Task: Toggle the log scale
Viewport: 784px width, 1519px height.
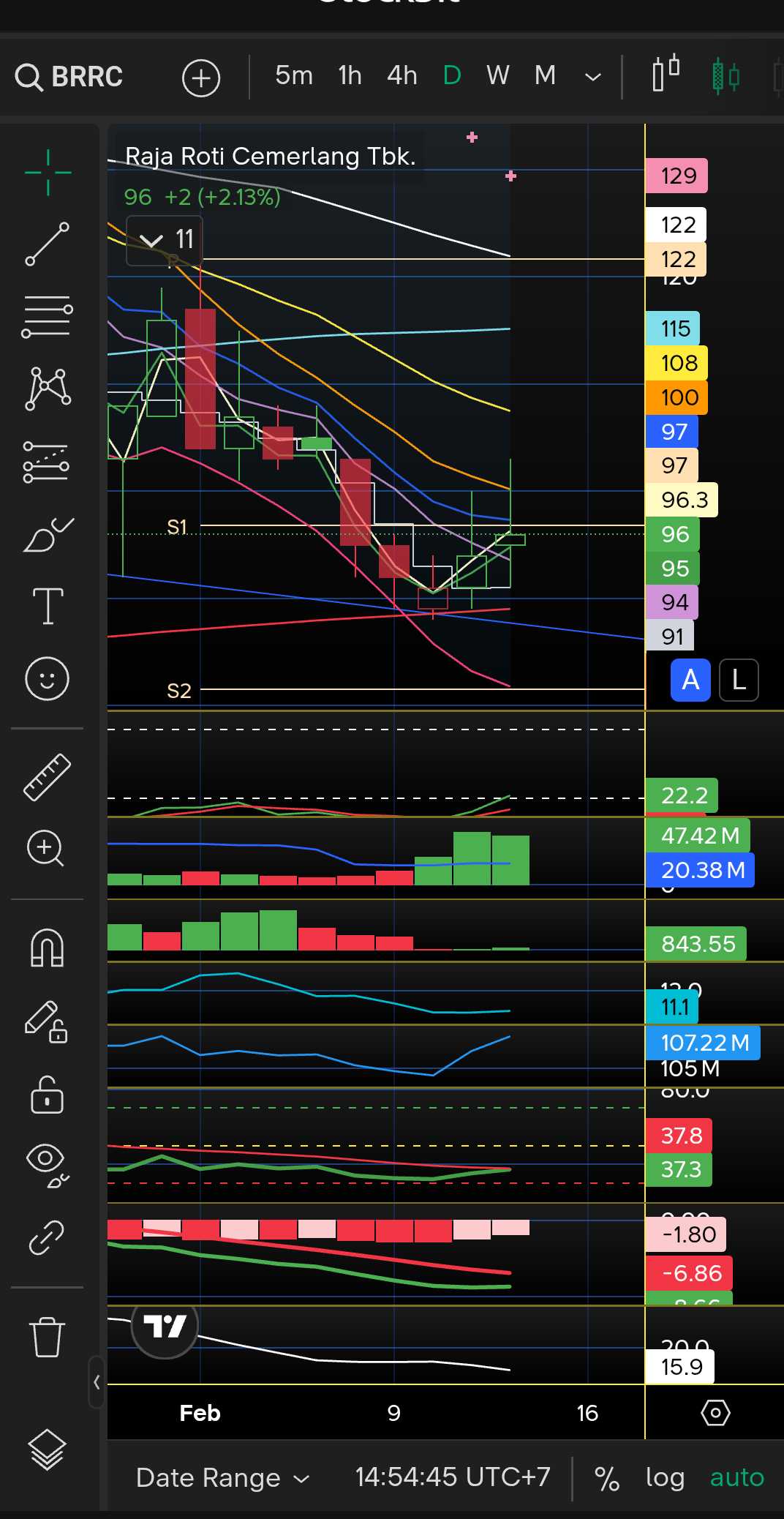Action: click(664, 1477)
